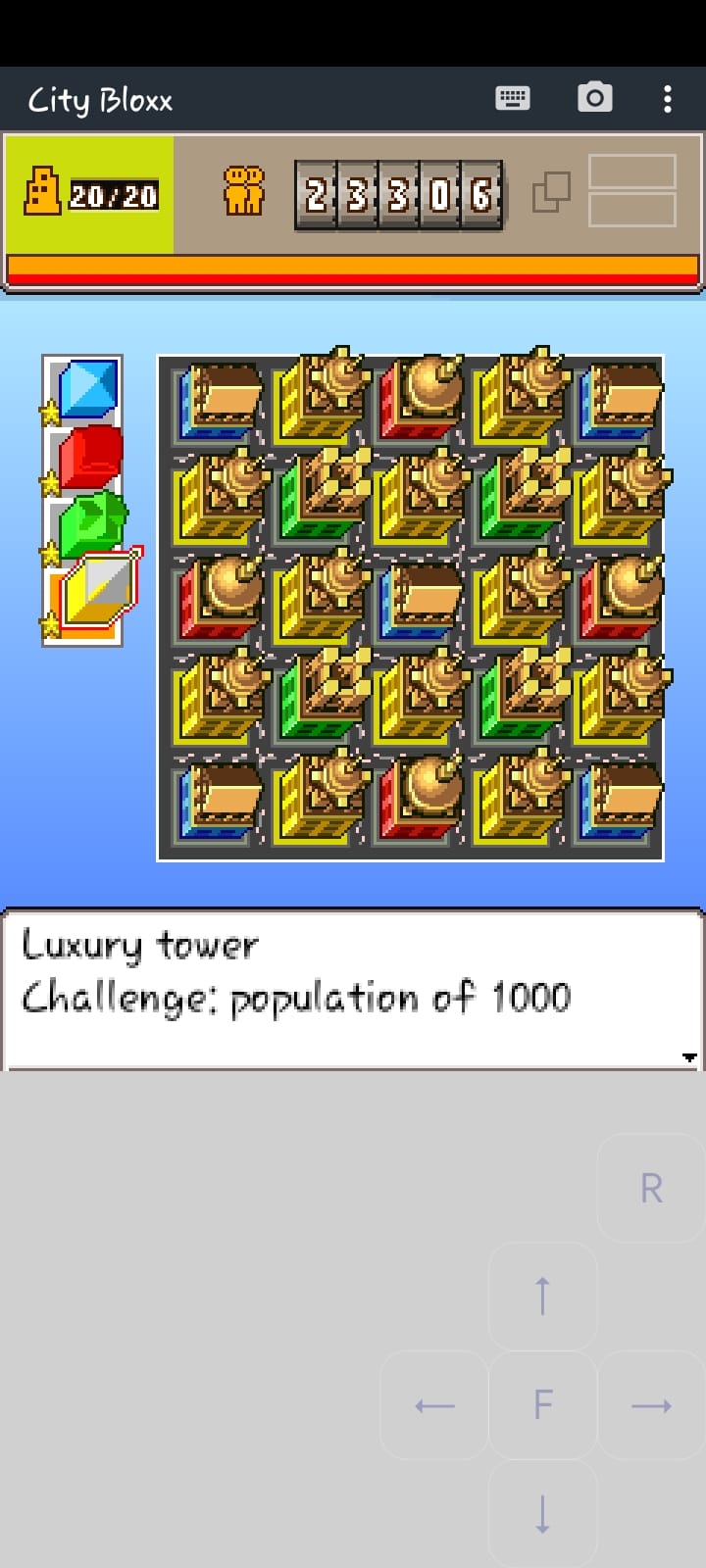
Task: Tap the F fire key
Action: click(x=542, y=1405)
